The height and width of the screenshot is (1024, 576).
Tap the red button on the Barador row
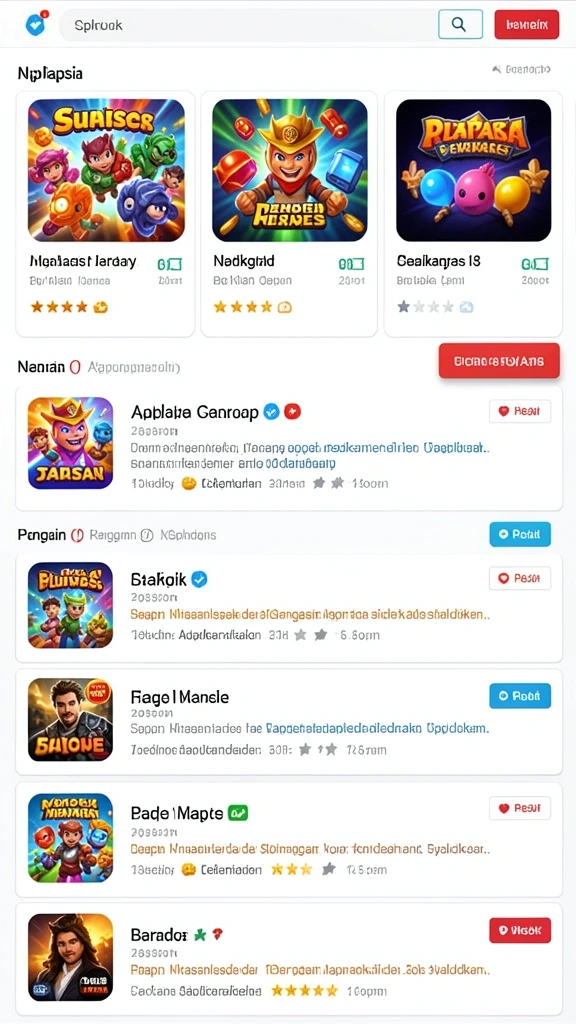pyautogui.click(x=520, y=930)
